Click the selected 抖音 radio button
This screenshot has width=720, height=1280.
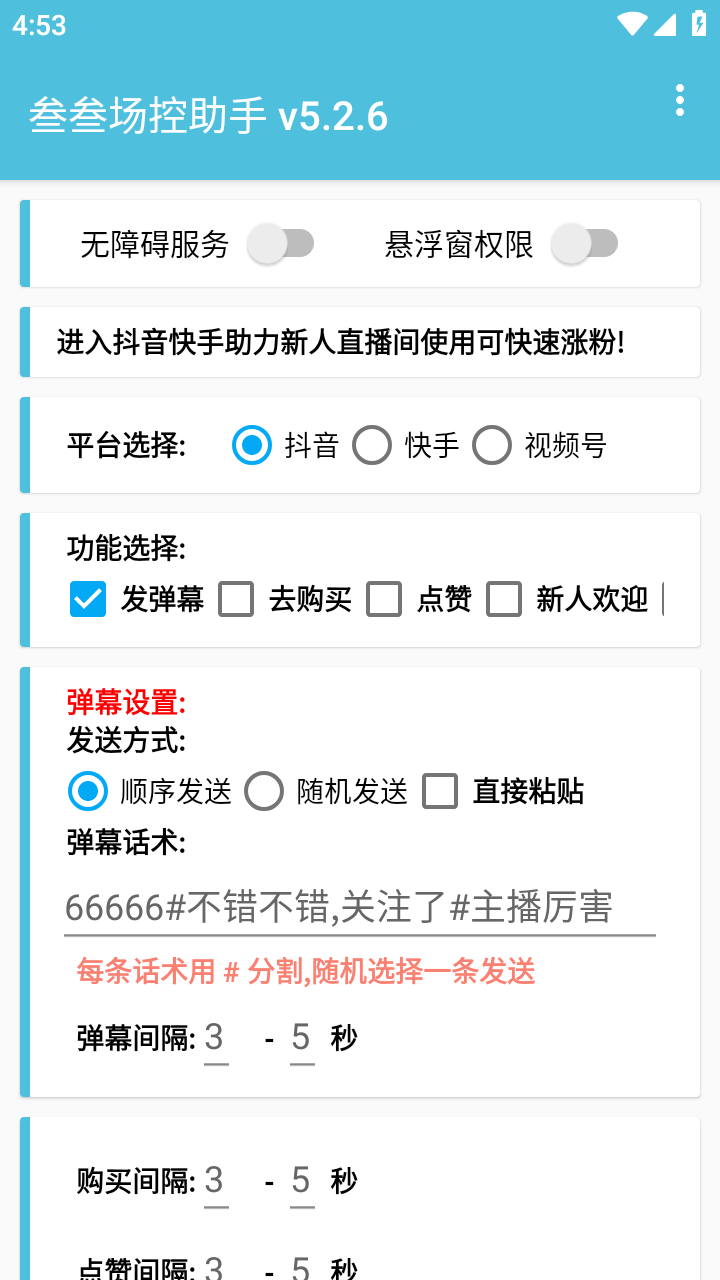(x=253, y=446)
